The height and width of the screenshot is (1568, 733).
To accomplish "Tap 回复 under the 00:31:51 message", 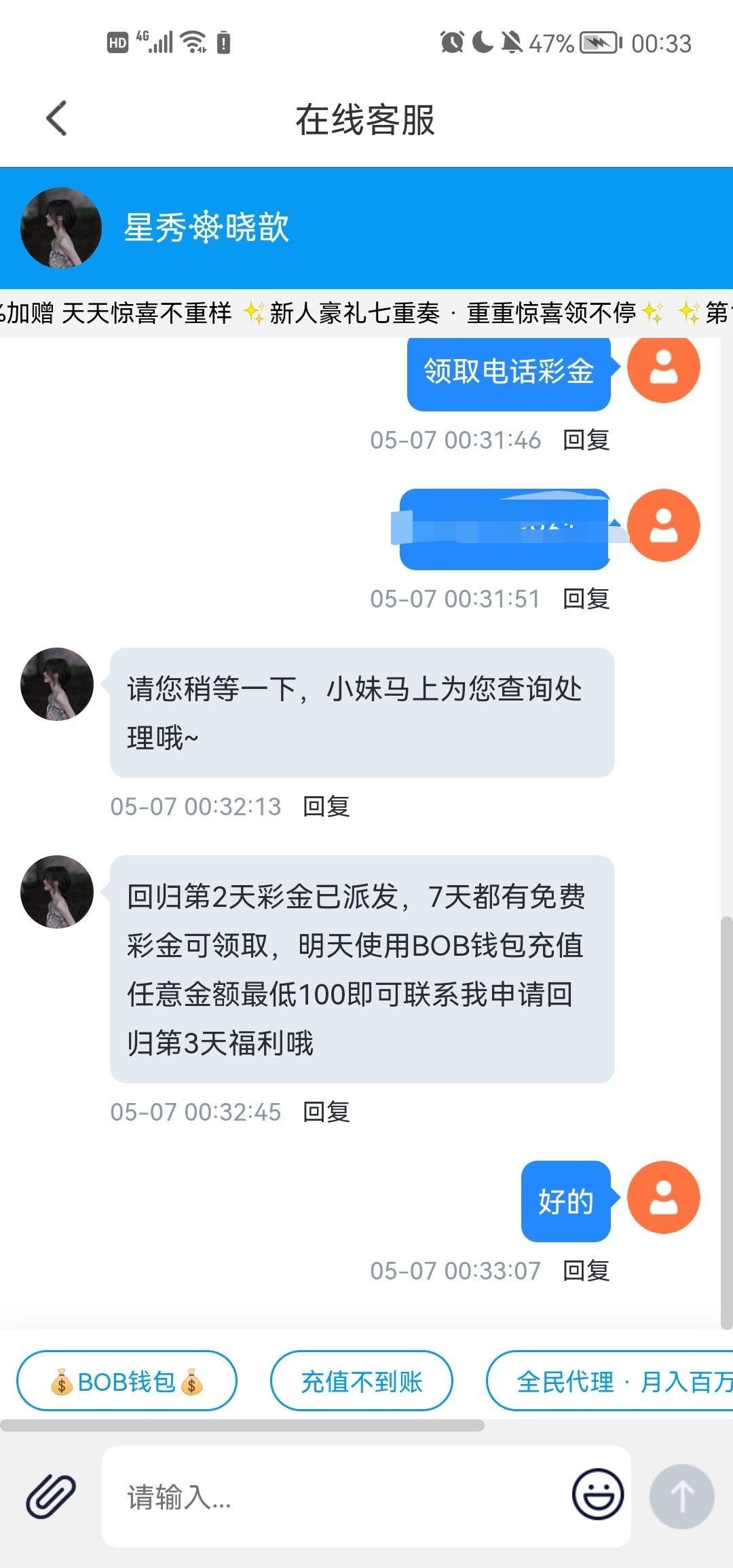I will click(x=586, y=599).
